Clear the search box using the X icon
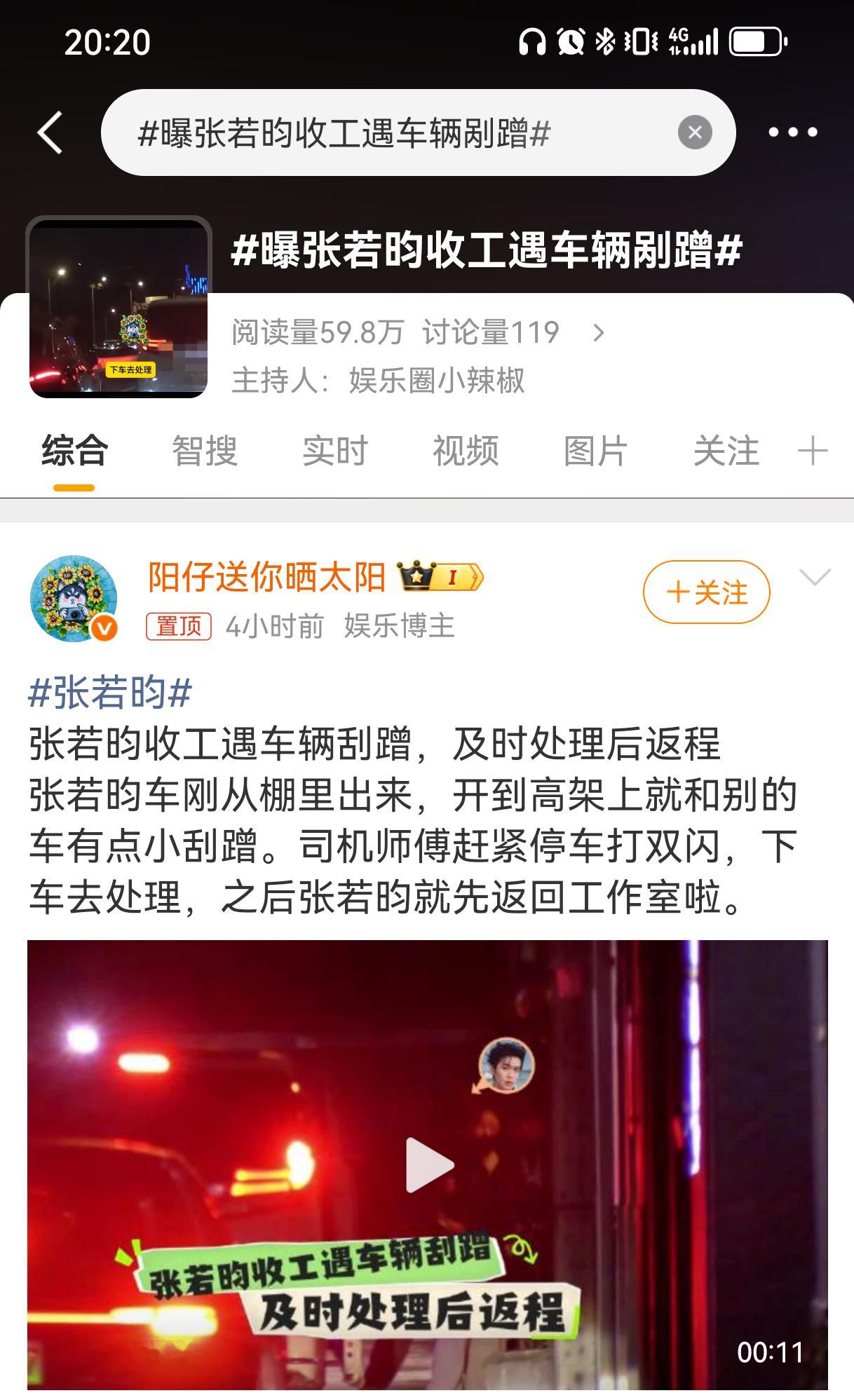 click(x=693, y=132)
